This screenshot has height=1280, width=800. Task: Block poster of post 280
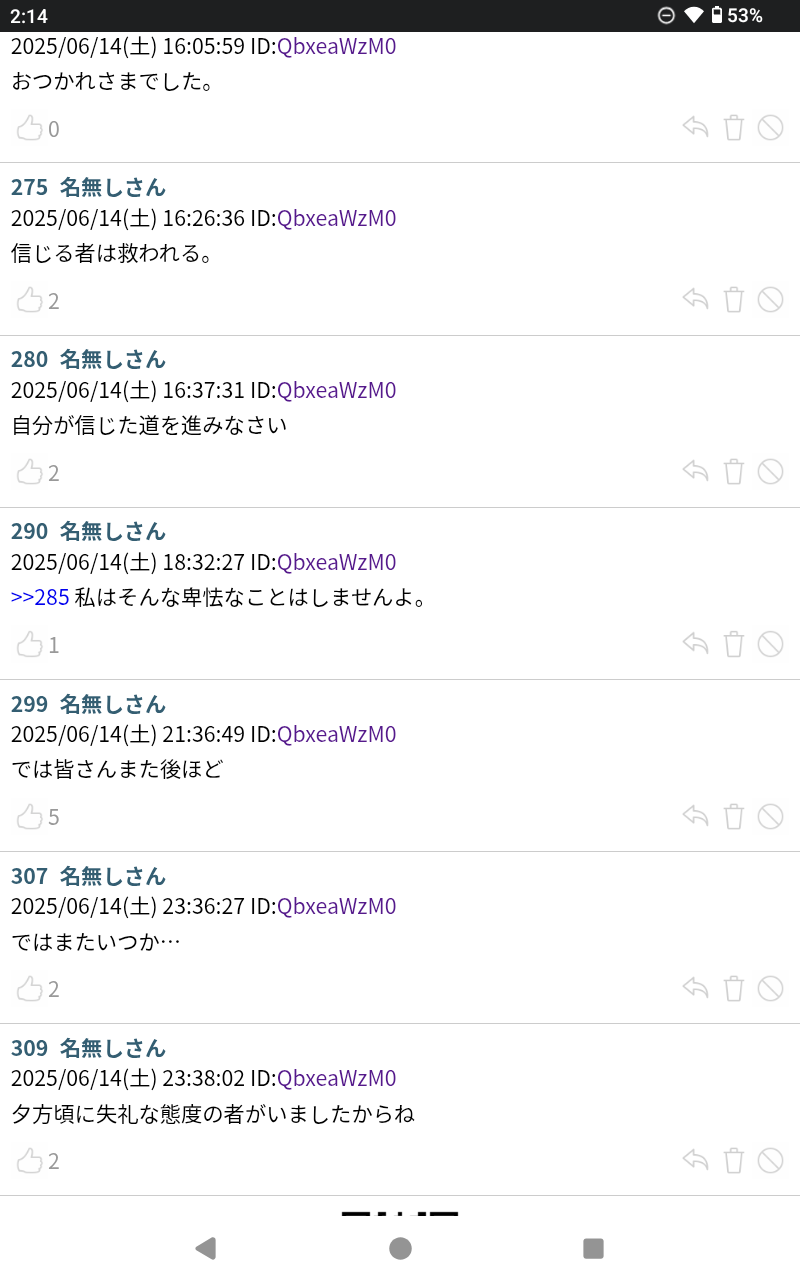770,471
